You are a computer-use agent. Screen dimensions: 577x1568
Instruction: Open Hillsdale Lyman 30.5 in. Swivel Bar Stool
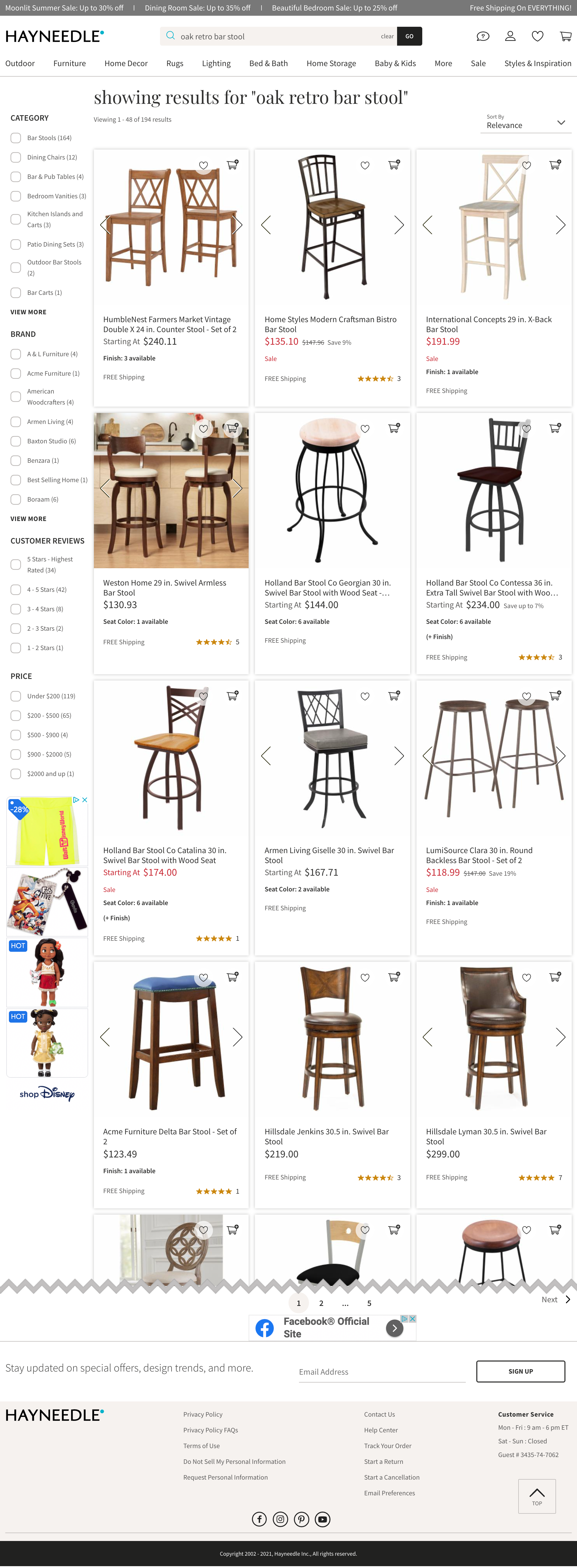point(486,1136)
